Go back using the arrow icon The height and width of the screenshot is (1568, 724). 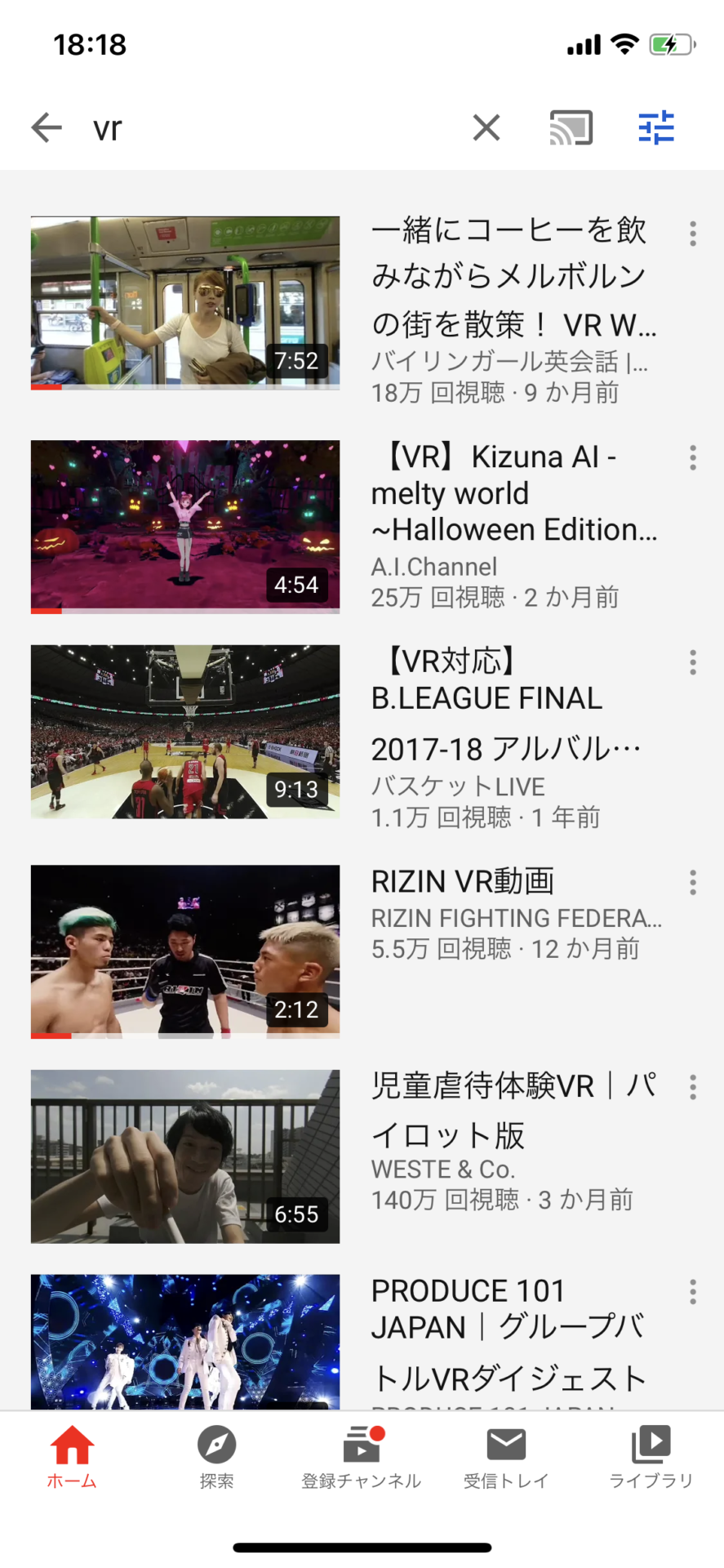pos(47,127)
